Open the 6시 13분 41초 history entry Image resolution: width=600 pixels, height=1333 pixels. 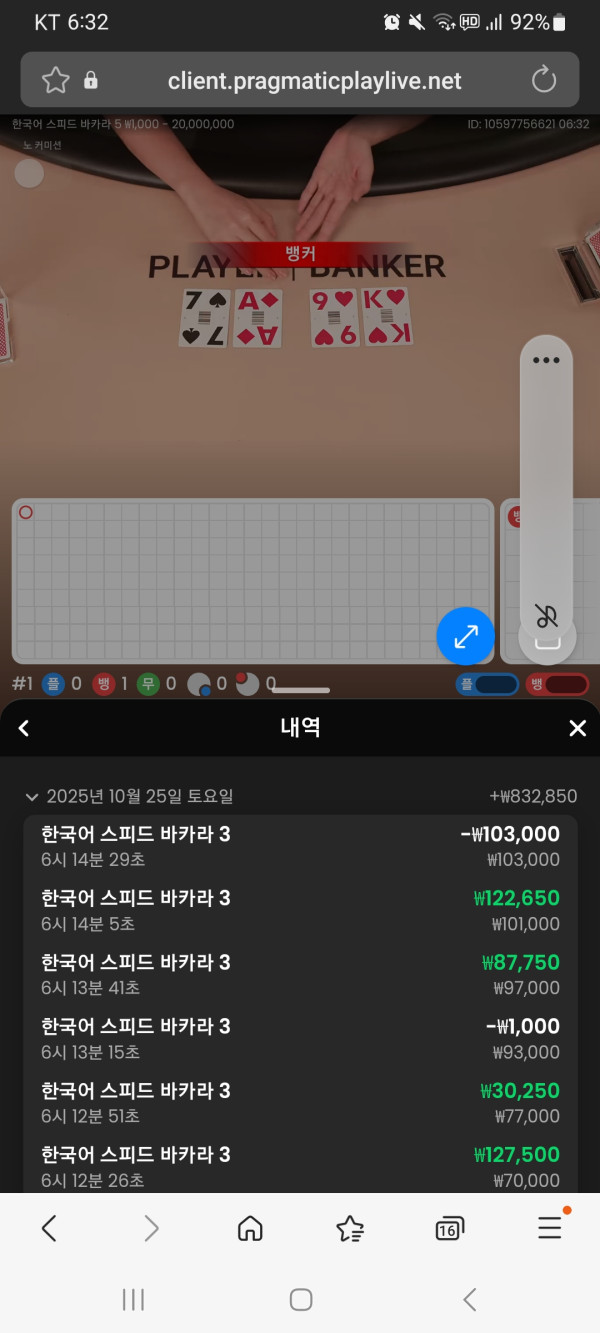tap(300, 974)
